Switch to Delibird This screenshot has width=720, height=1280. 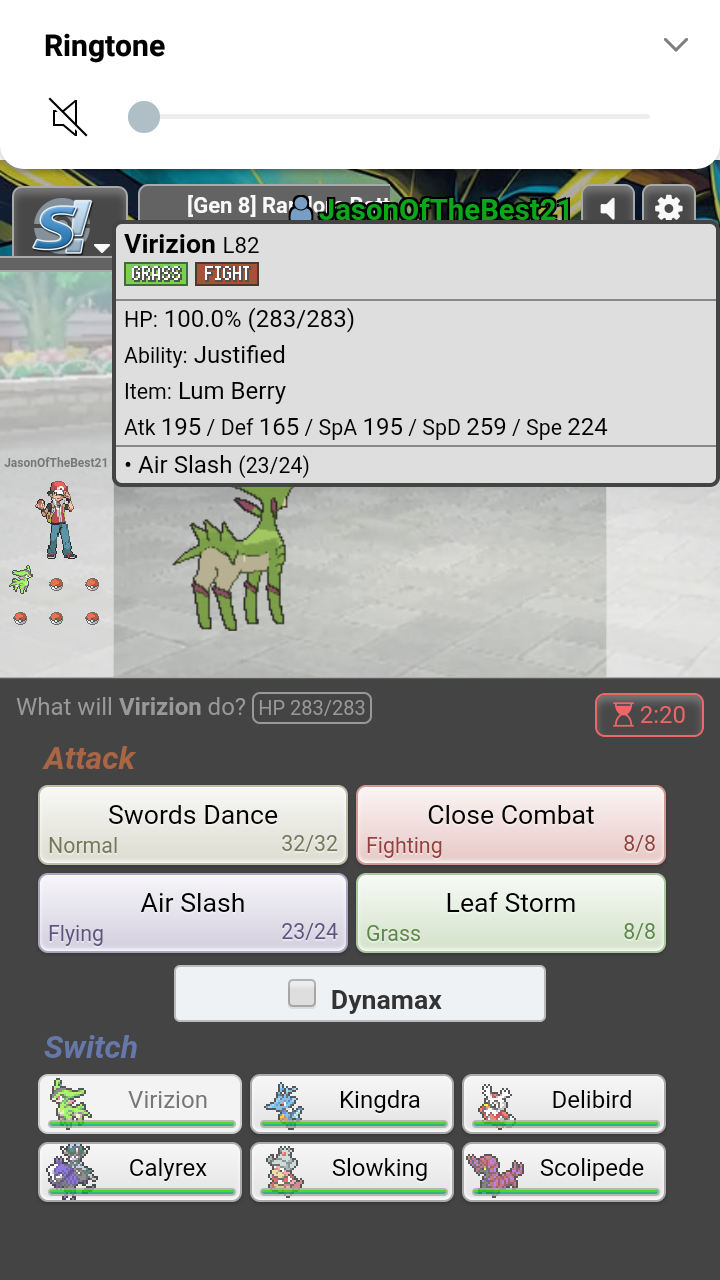tap(564, 1103)
